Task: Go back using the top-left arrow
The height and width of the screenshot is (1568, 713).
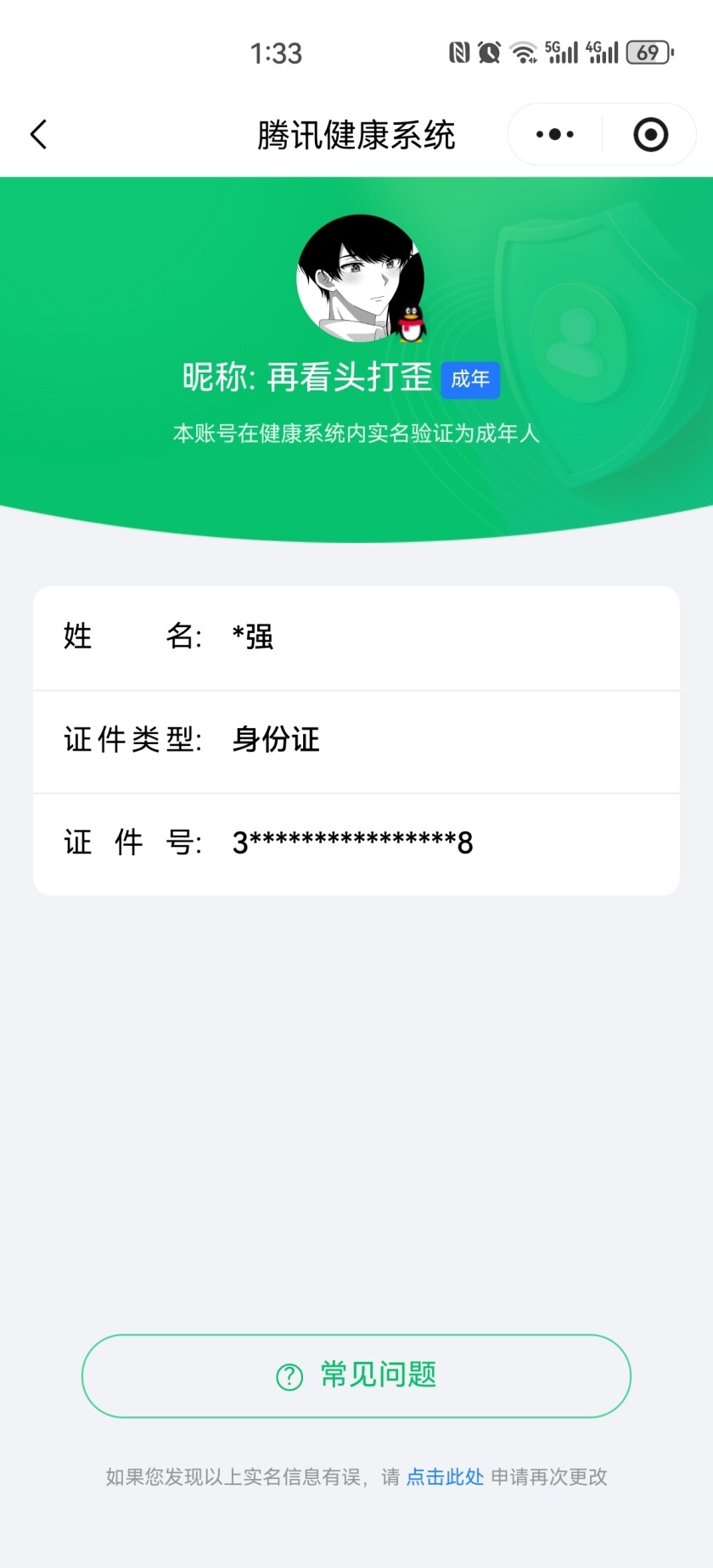Action: coord(39,134)
